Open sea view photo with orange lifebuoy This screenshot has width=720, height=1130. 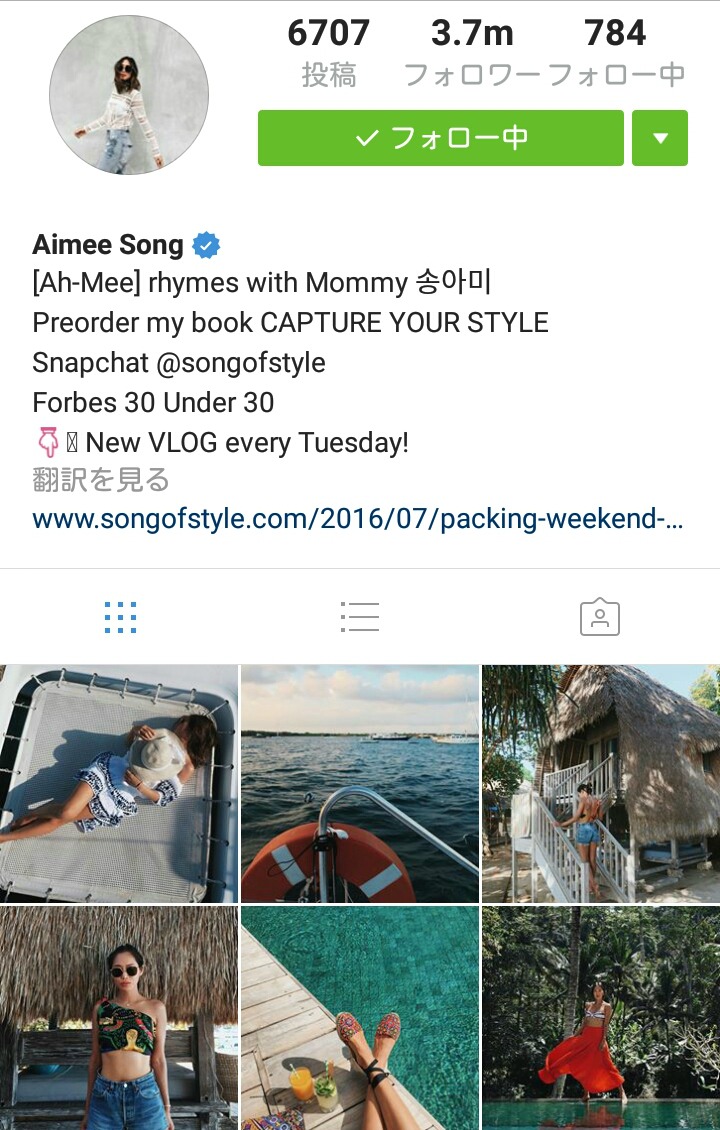360,783
